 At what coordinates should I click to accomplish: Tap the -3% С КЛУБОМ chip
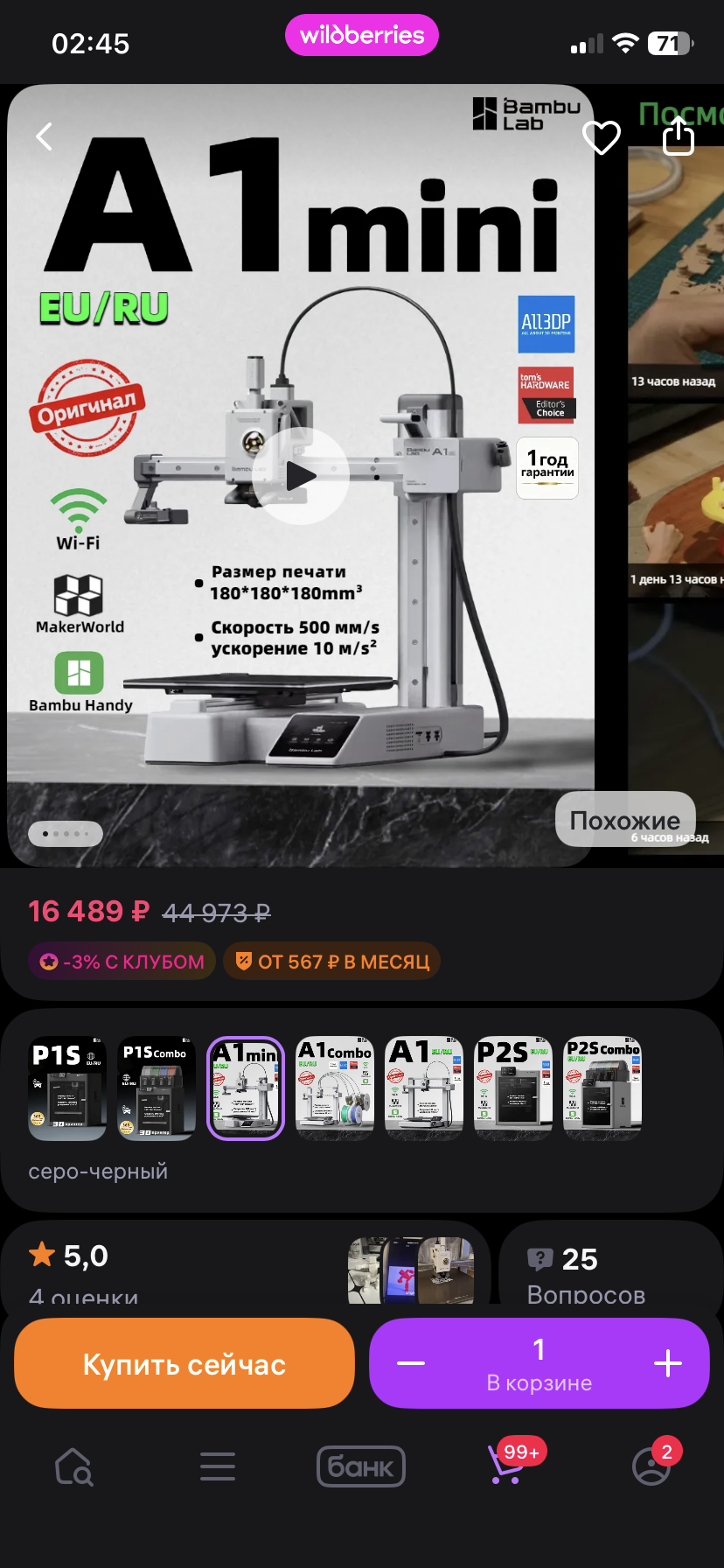click(122, 962)
